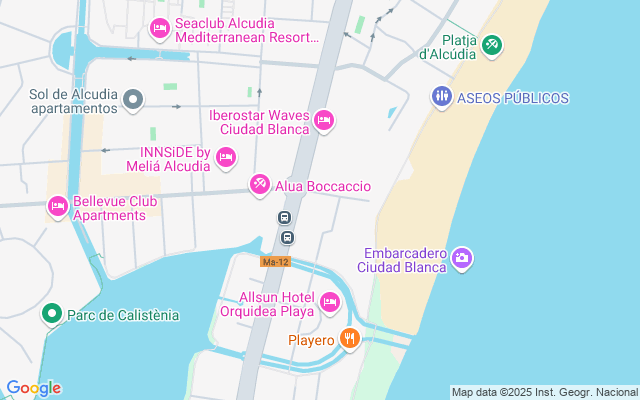Open the INNSiDE by Meliá Alcudia pin
The width and height of the screenshot is (640, 400).
226,157
